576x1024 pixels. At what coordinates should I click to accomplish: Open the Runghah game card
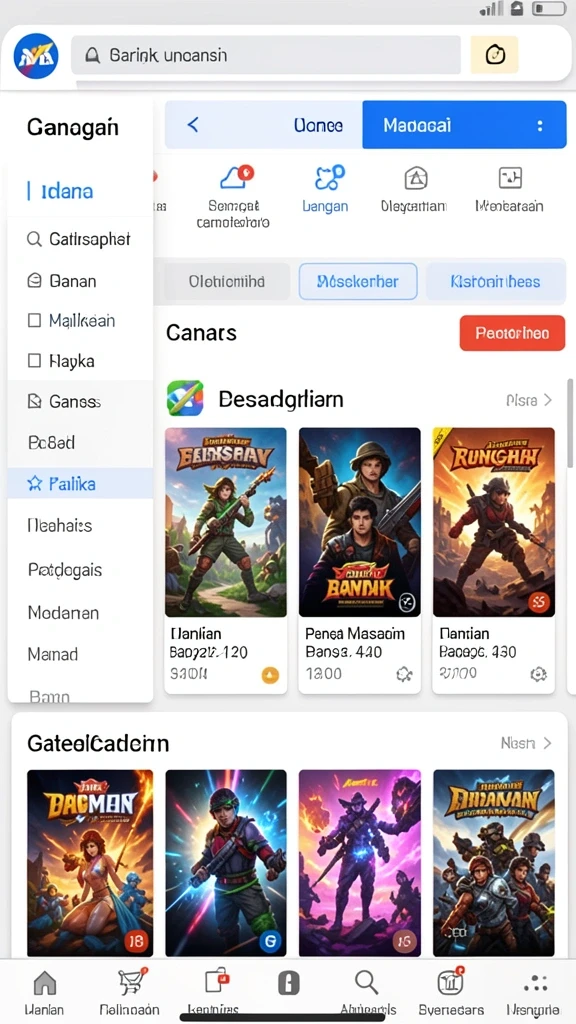coord(494,560)
